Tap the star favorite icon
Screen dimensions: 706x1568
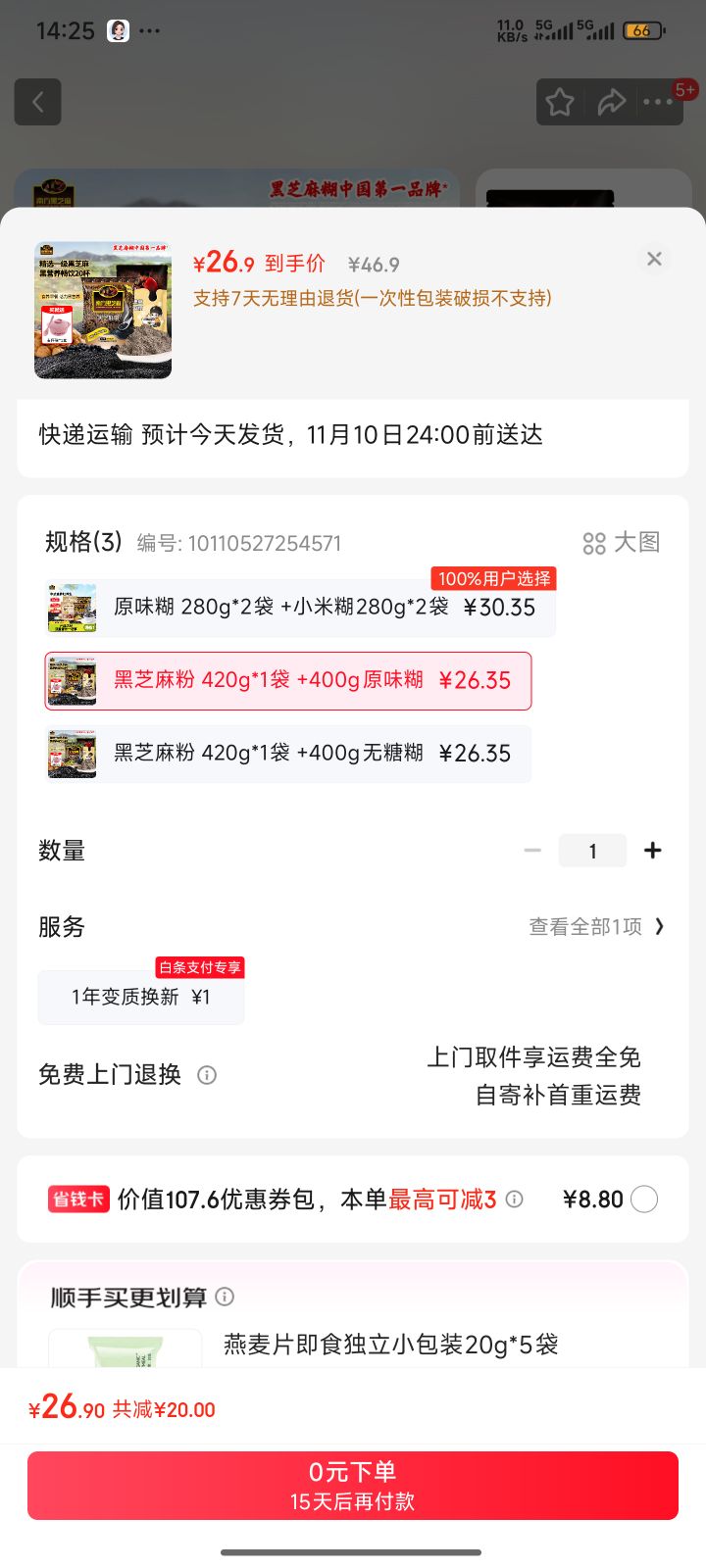tap(559, 102)
